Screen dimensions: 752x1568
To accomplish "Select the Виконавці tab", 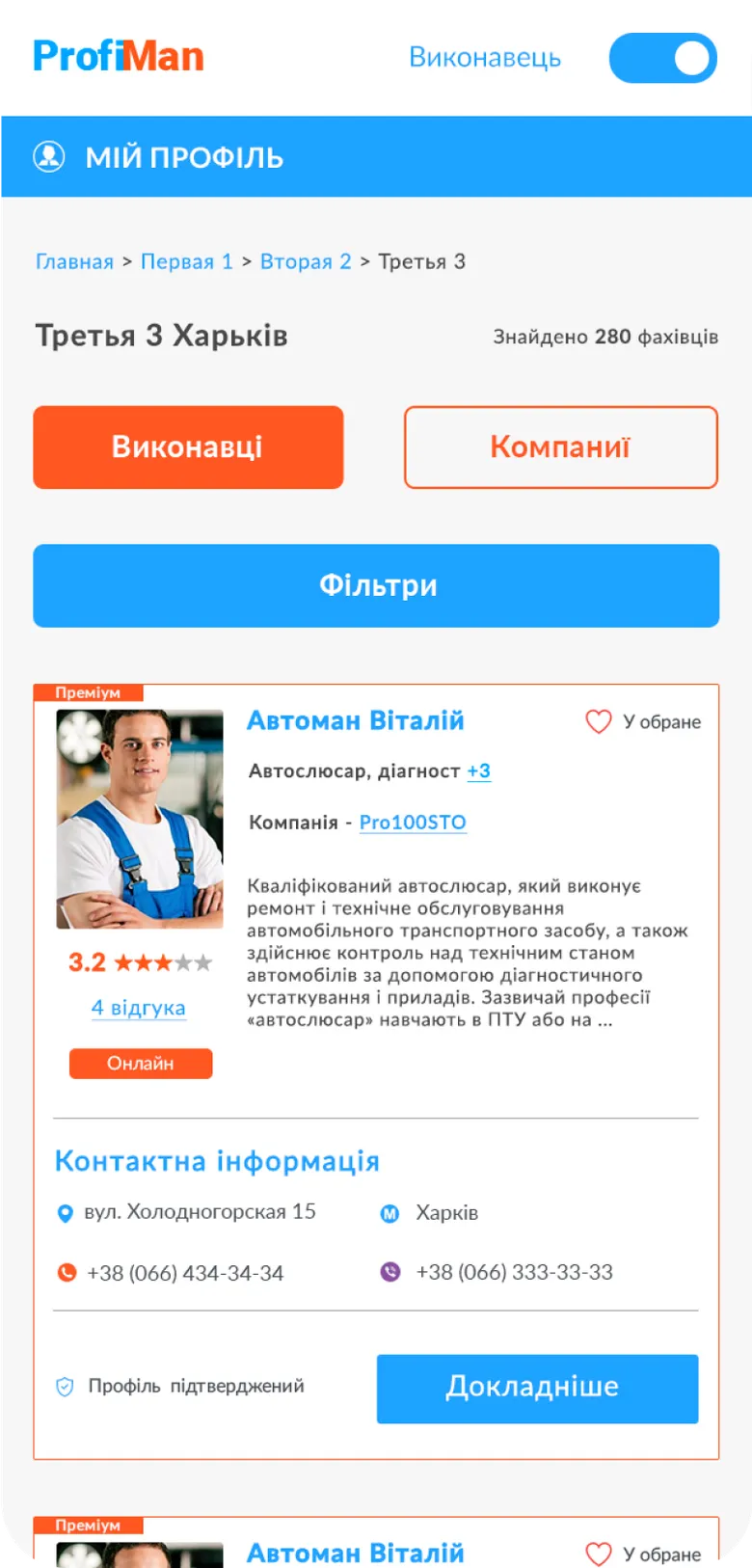I will (188, 446).
